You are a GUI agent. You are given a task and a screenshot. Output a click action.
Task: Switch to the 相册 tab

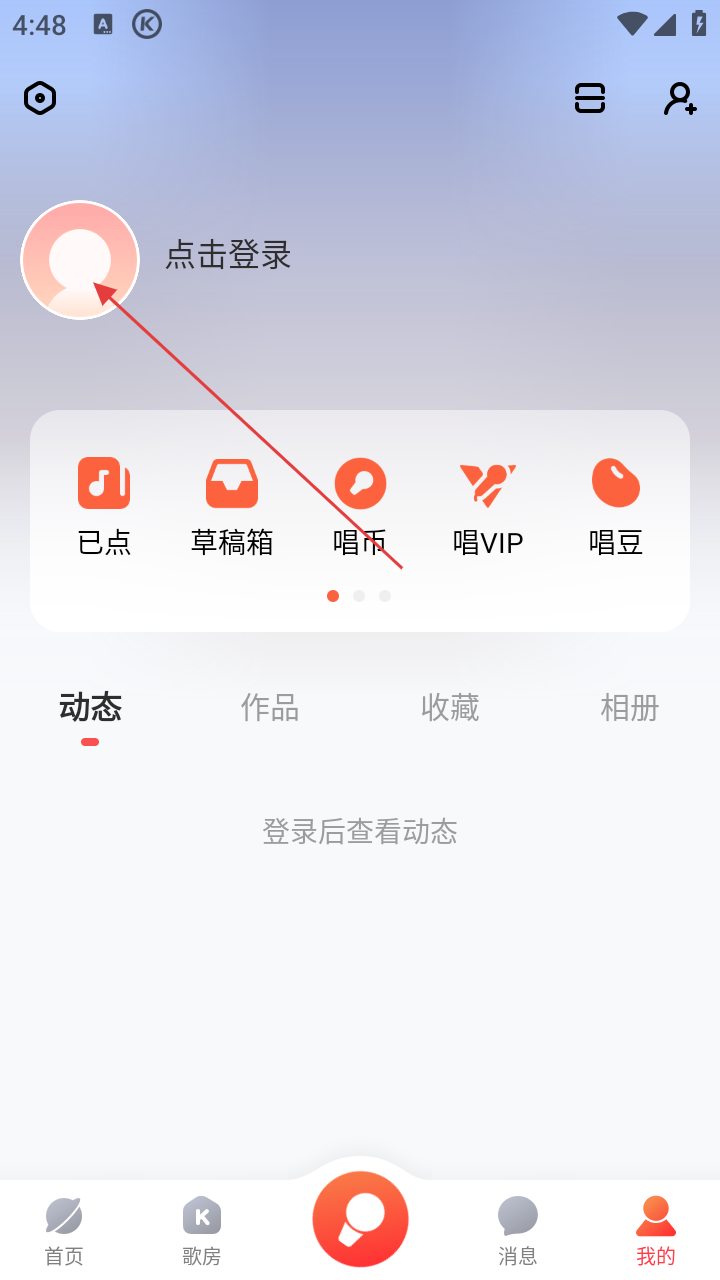(630, 708)
